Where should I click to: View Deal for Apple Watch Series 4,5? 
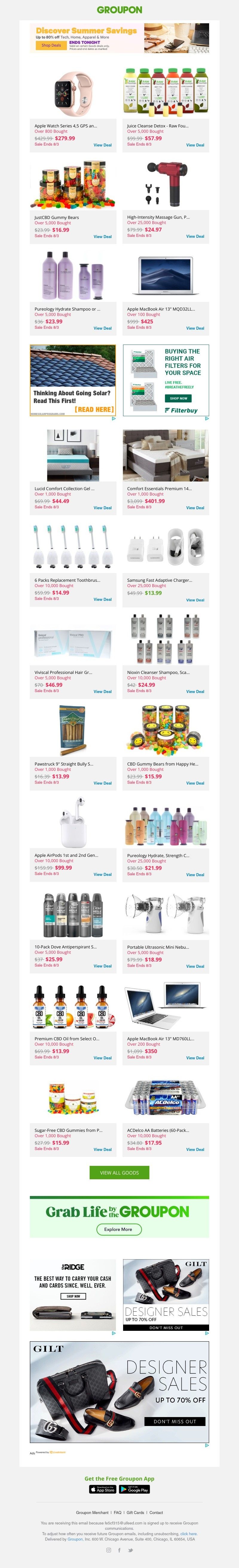click(102, 145)
